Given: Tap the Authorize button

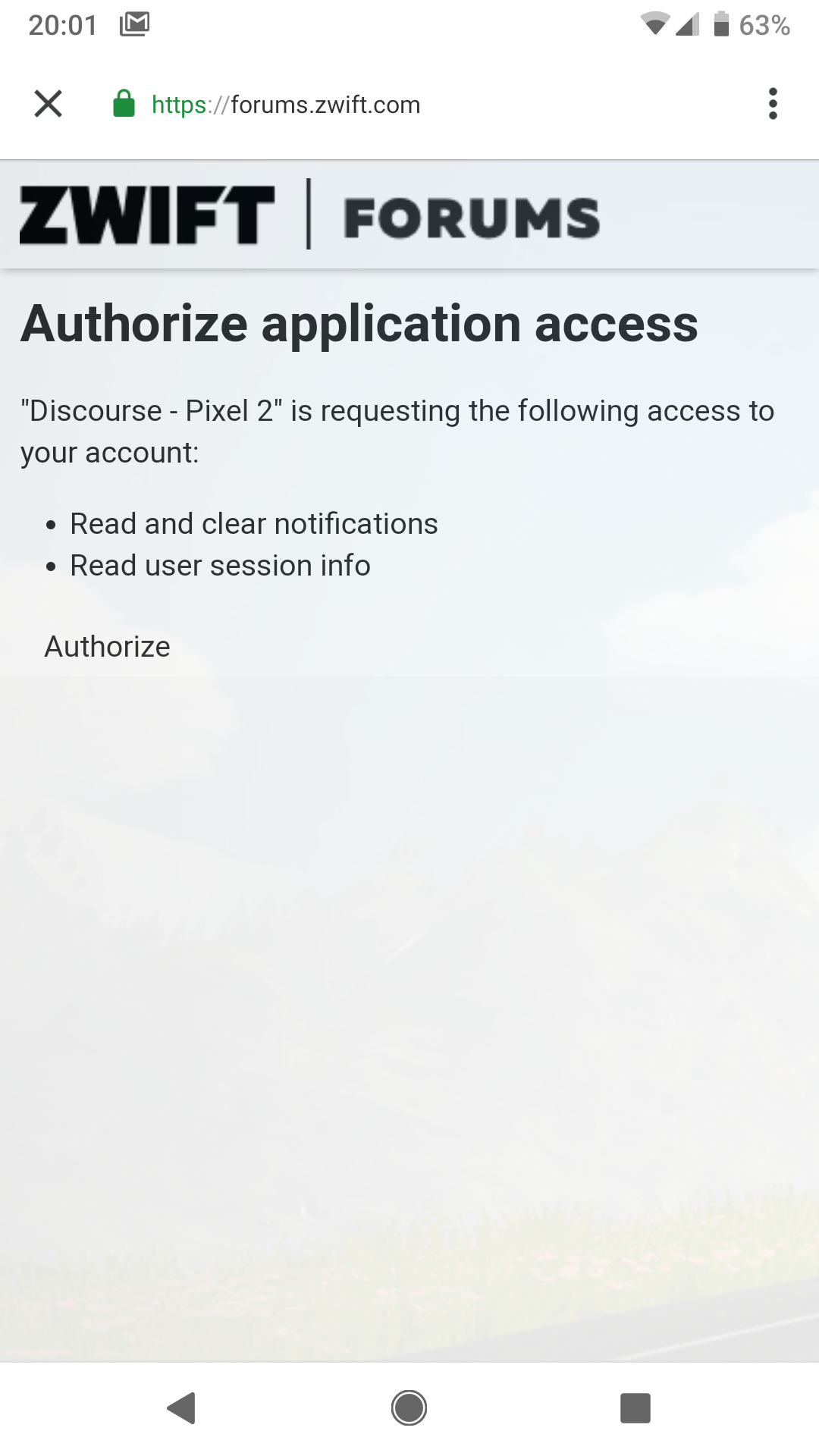Looking at the screenshot, I should [x=107, y=647].
